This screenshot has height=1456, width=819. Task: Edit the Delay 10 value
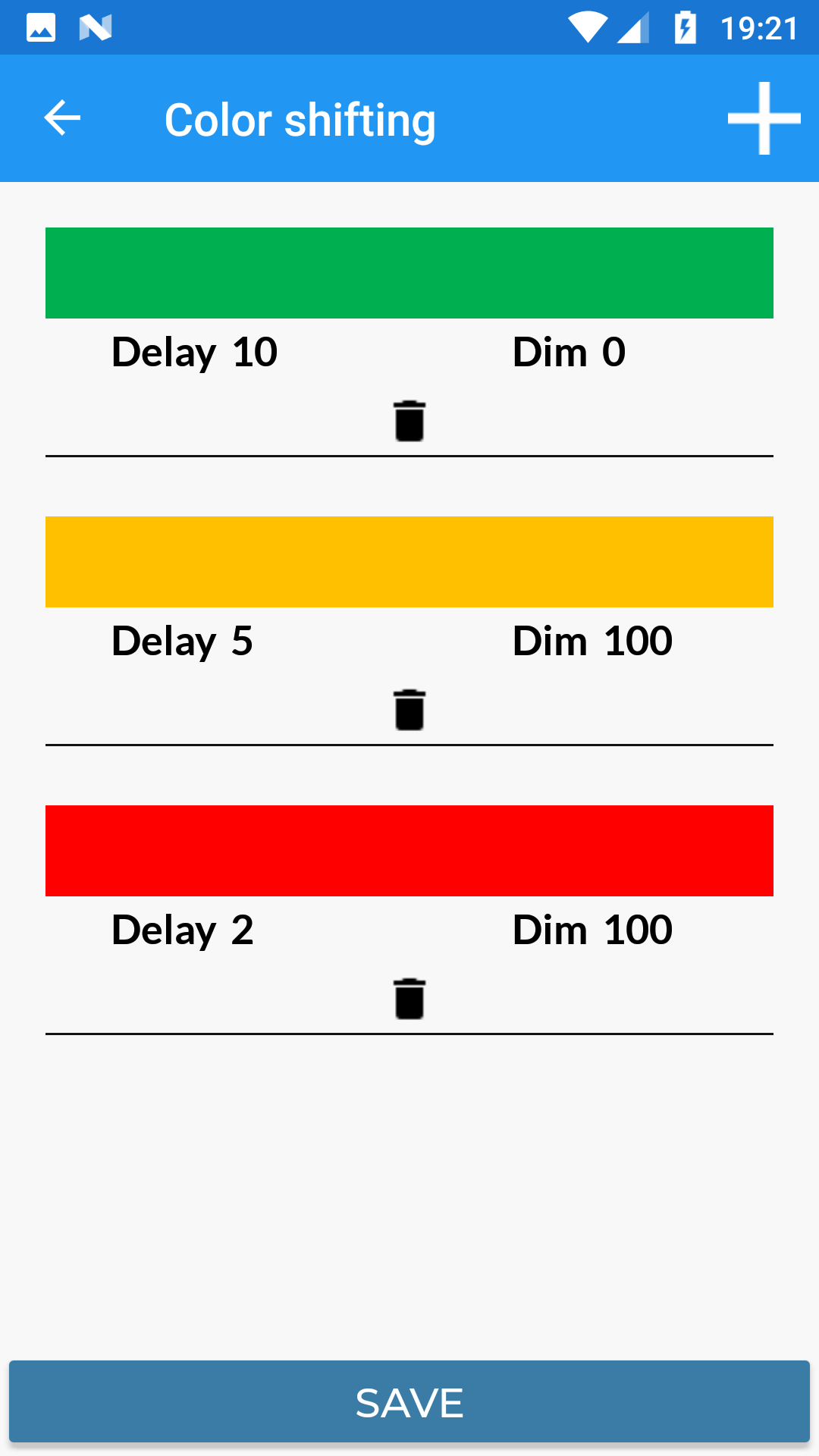pos(255,353)
